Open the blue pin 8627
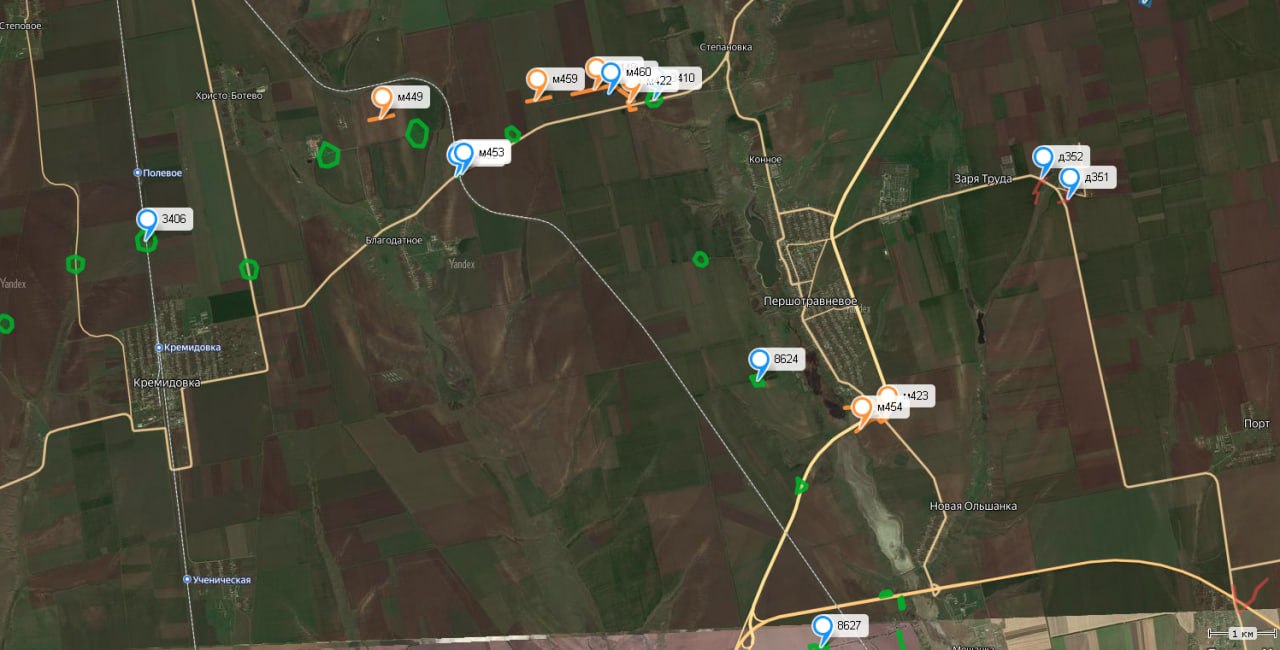The width and height of the screenshot is (1280, 650). coord(823,627)
